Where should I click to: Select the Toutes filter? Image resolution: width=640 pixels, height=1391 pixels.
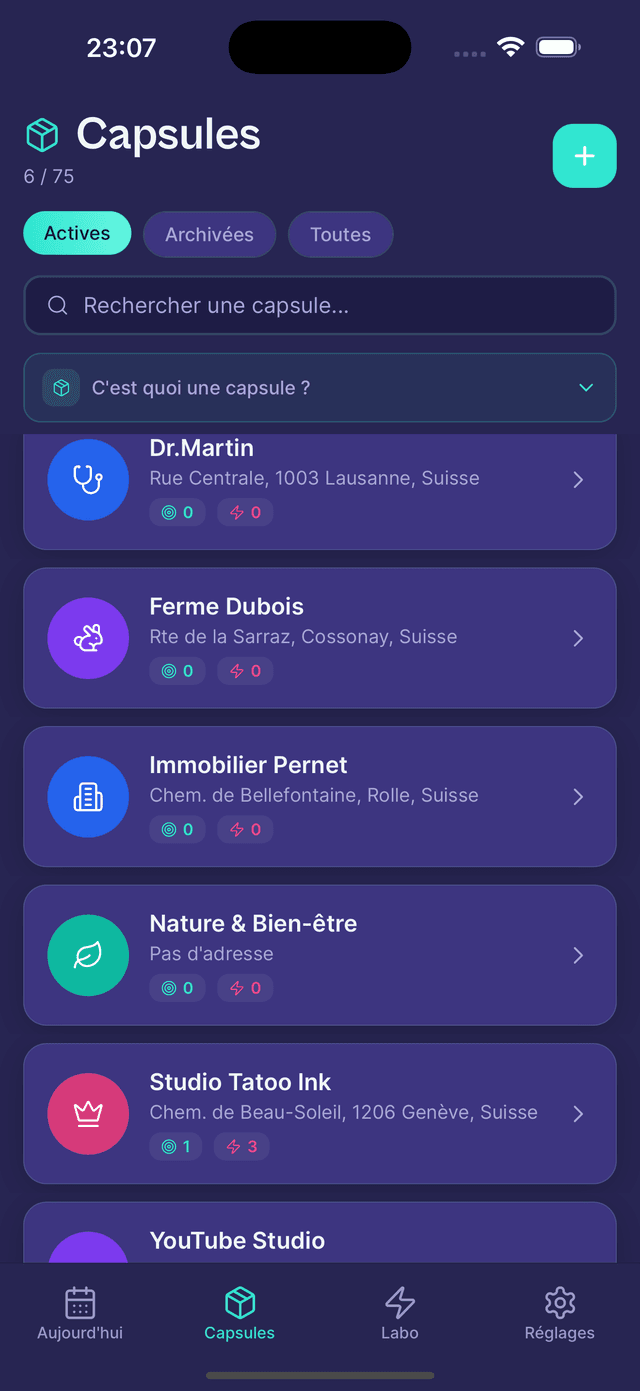[x=340, y=235]
